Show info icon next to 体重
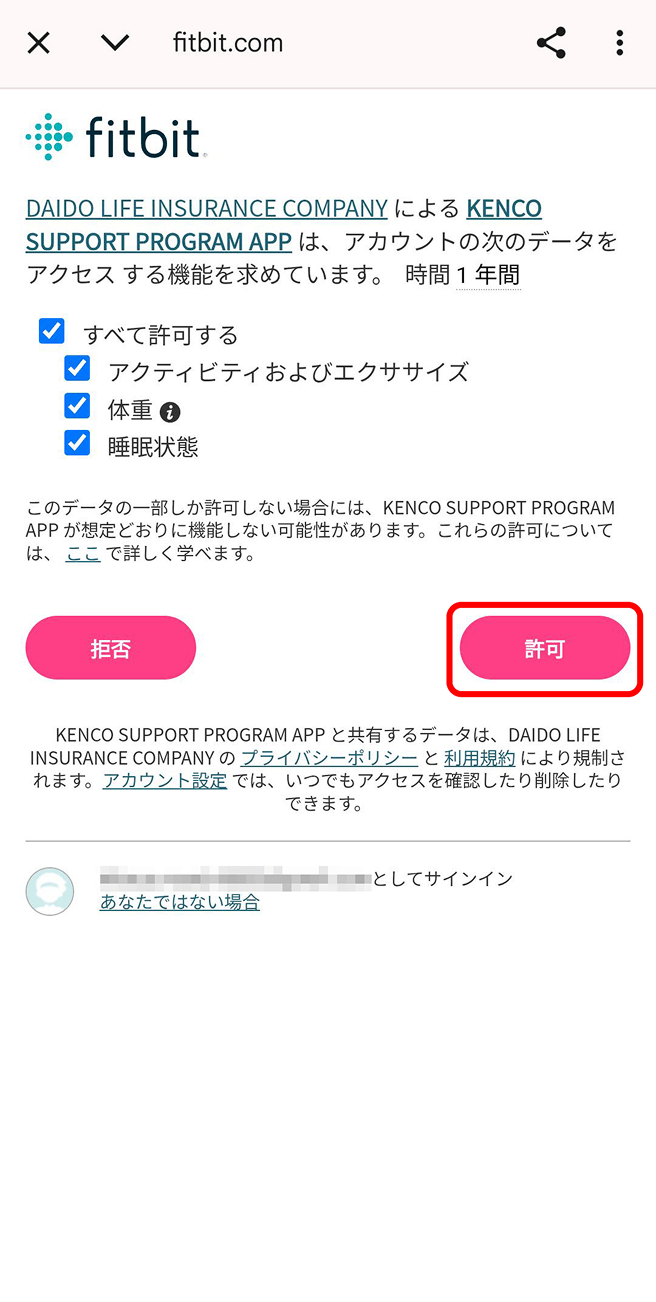Viewport: 656px width, 1302px height. pos(170,411)
